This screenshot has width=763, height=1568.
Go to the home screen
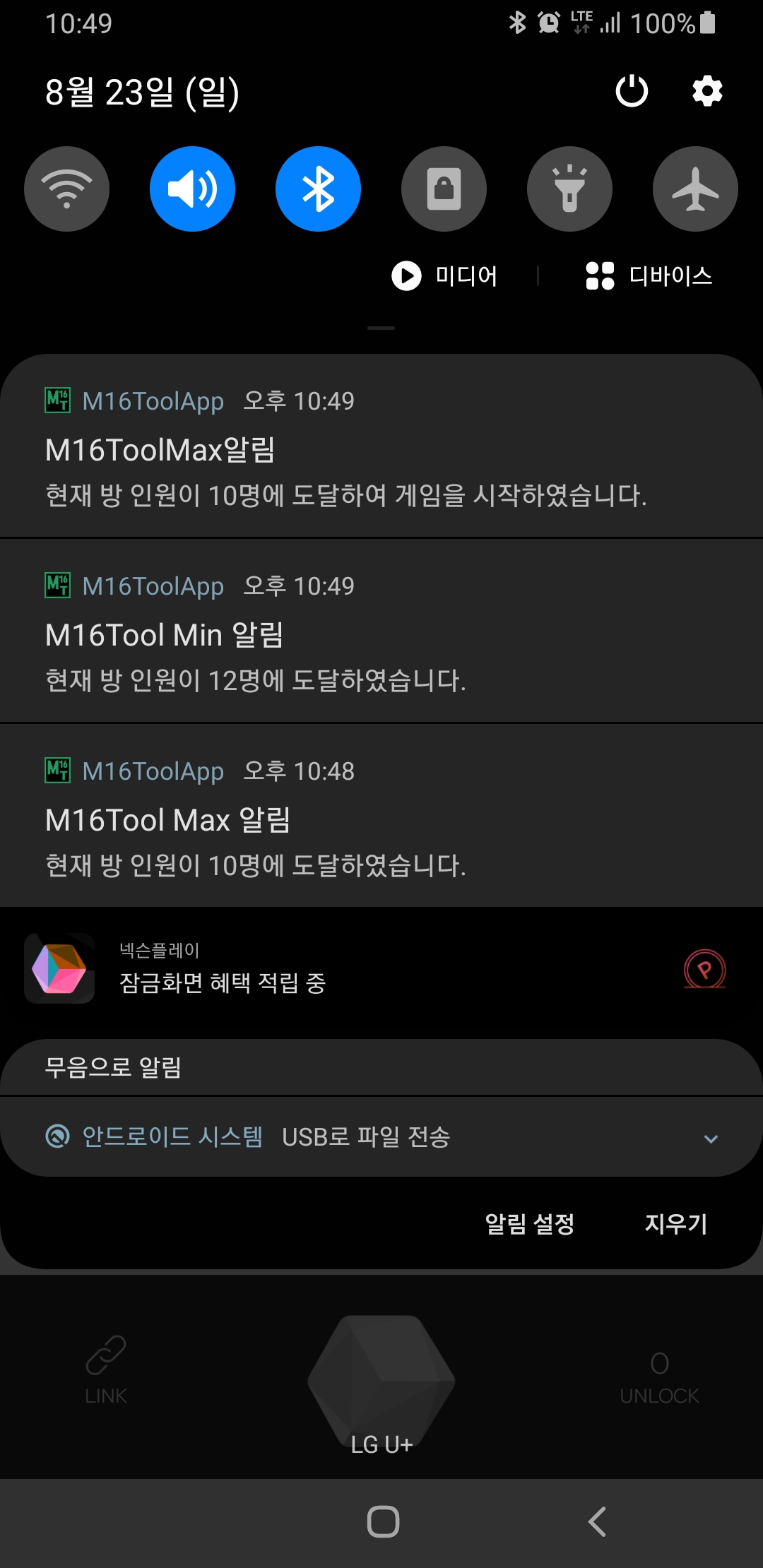[x=383, y=1521]
